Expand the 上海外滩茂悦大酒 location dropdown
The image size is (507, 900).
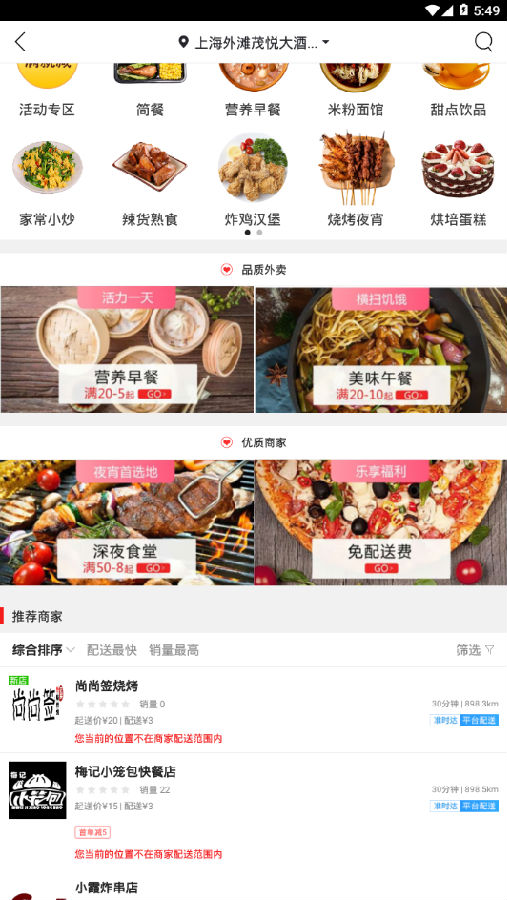(x=253, y=42)
